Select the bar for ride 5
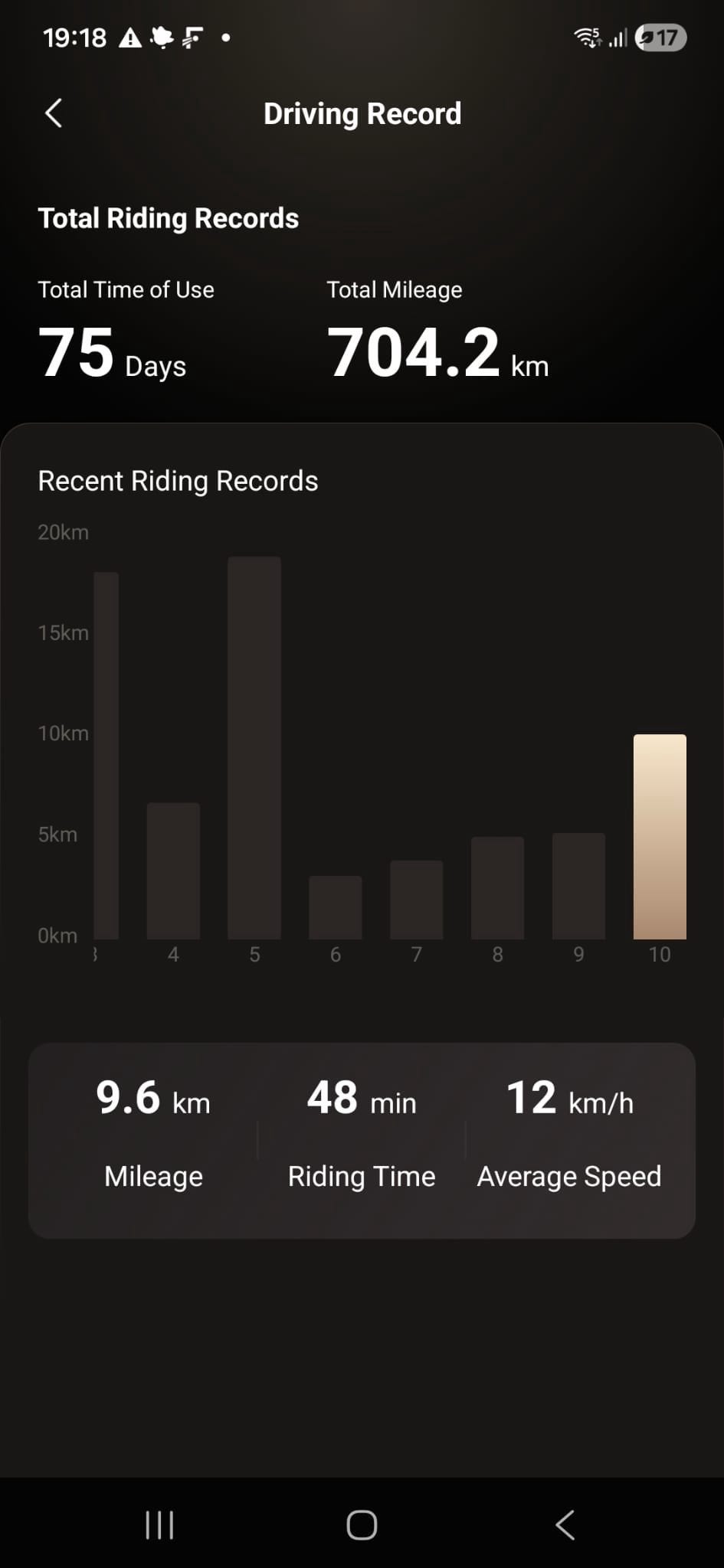724x1568 pixels. [x=254, y=748]
